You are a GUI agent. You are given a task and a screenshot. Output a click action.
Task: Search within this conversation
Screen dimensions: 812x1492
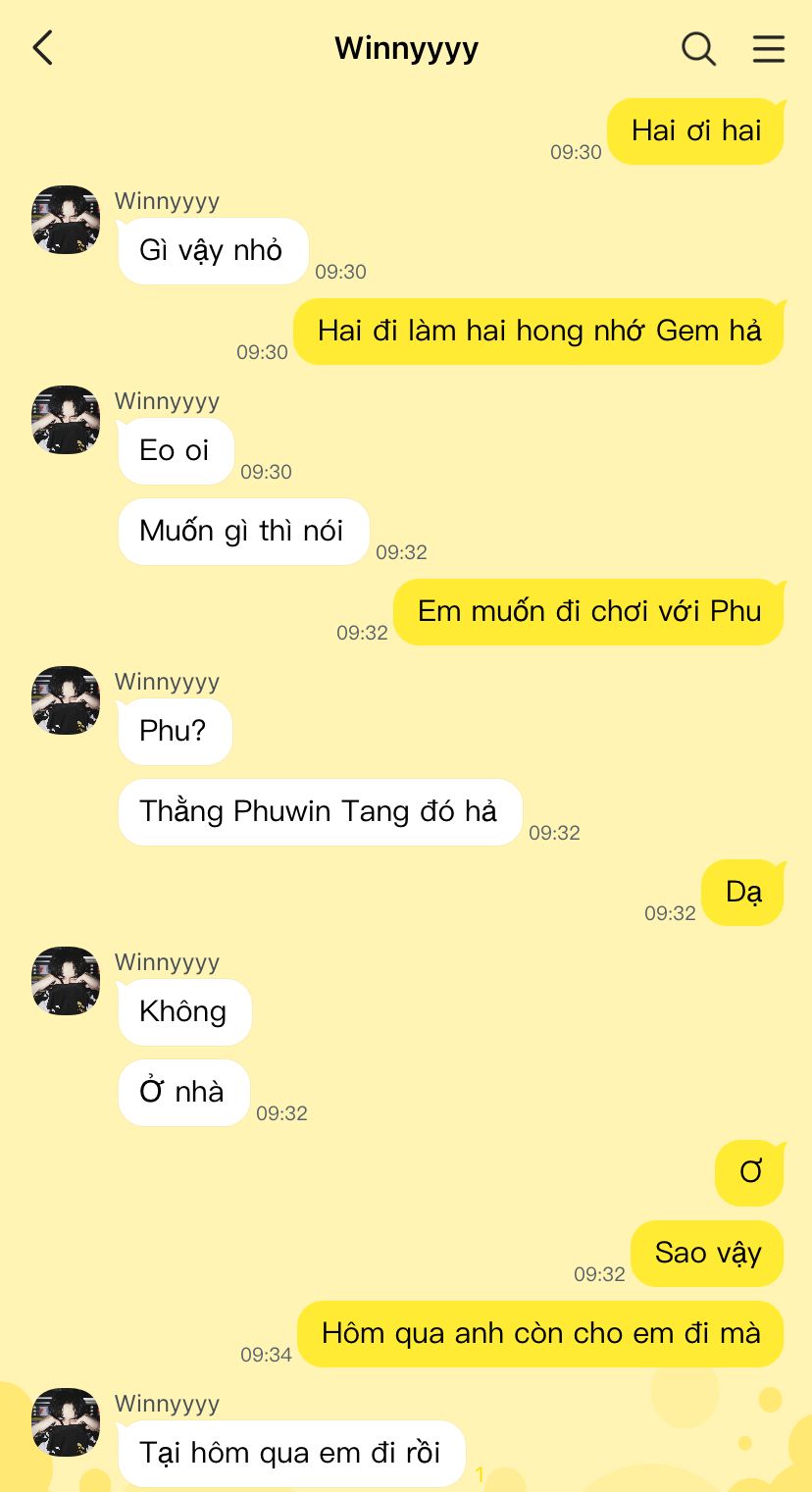[x=698, y=48]
